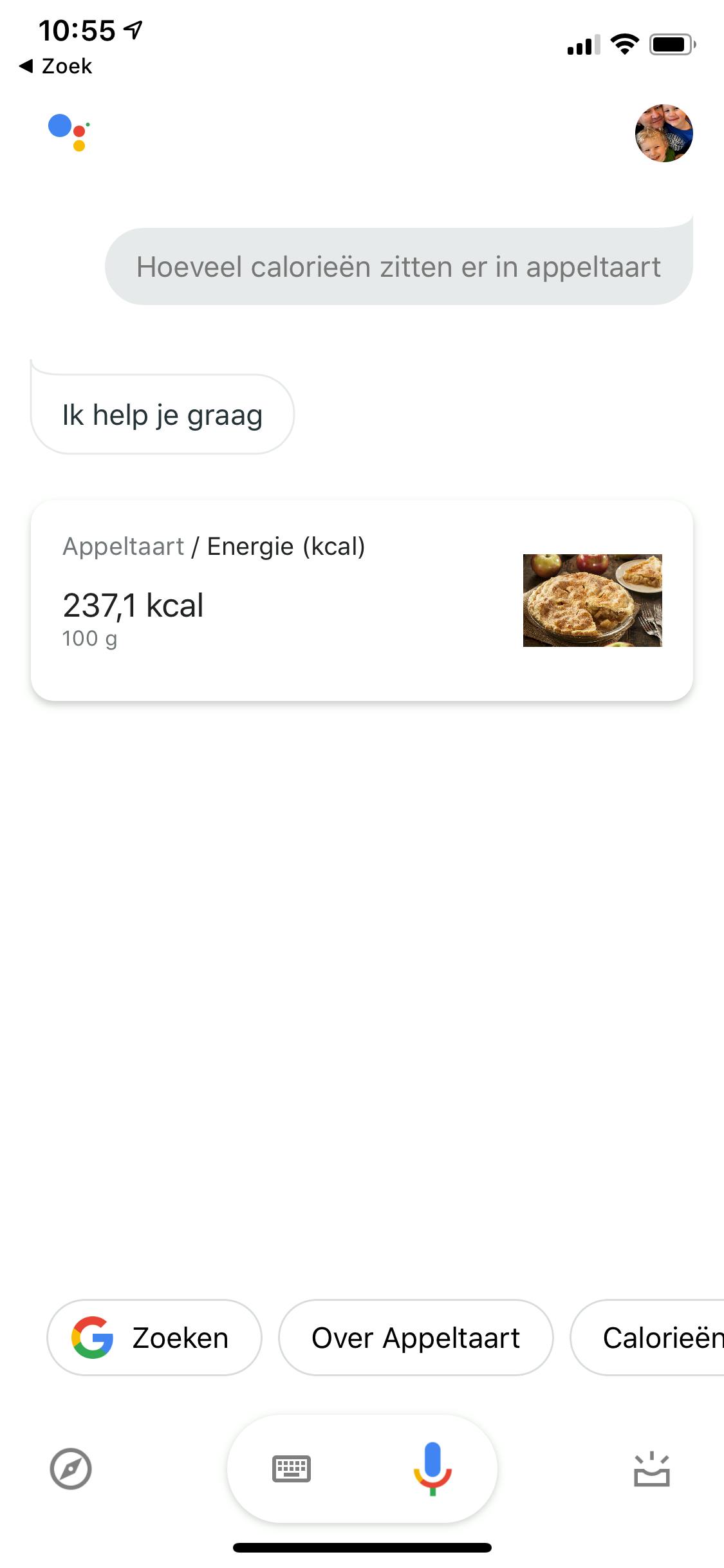Image resolution: width=724 pixels, height=1568 pixels.
Task: Switch to keyboard input
Action: click(x=292, y=1469)
